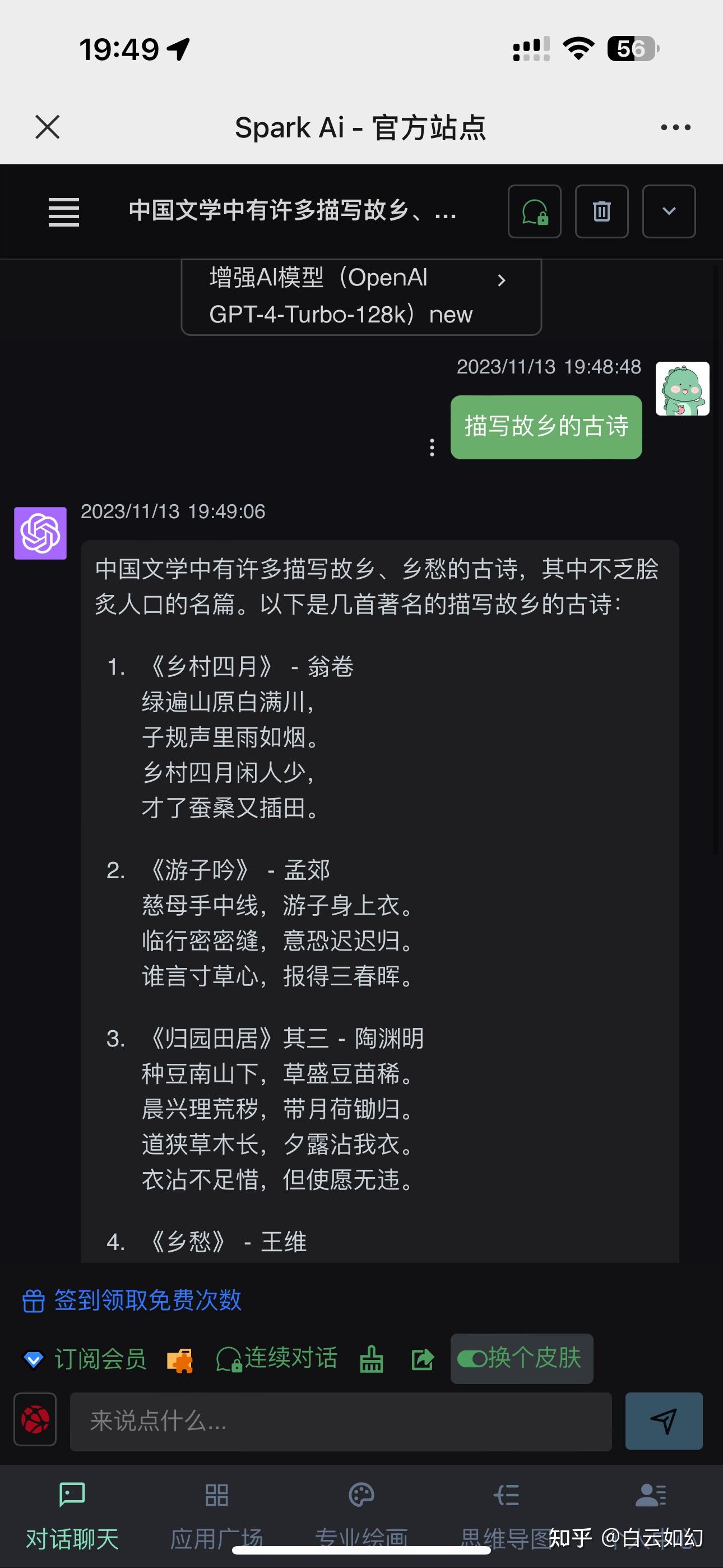Tap 签到领取免费次数 check-in link
This screenshot has height=1568, width=723.
(x=132, y=1299)
